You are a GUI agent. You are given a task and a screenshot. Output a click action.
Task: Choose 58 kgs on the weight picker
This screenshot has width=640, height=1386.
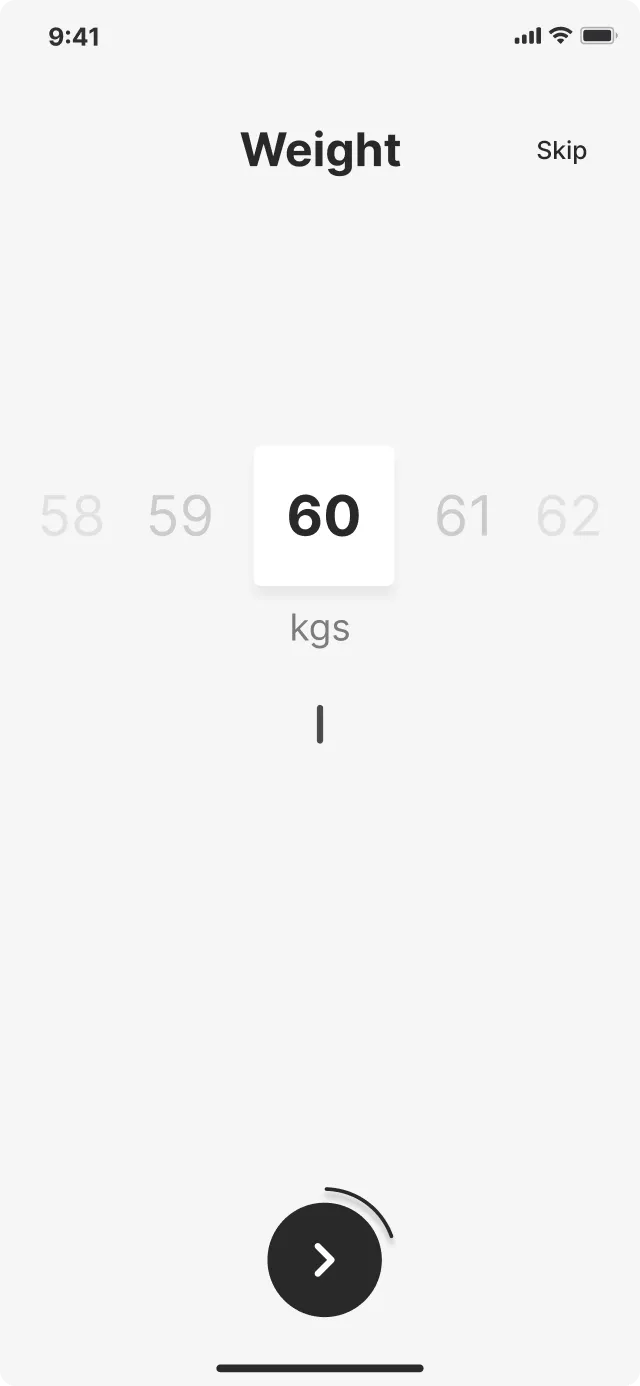click(71, 516)
